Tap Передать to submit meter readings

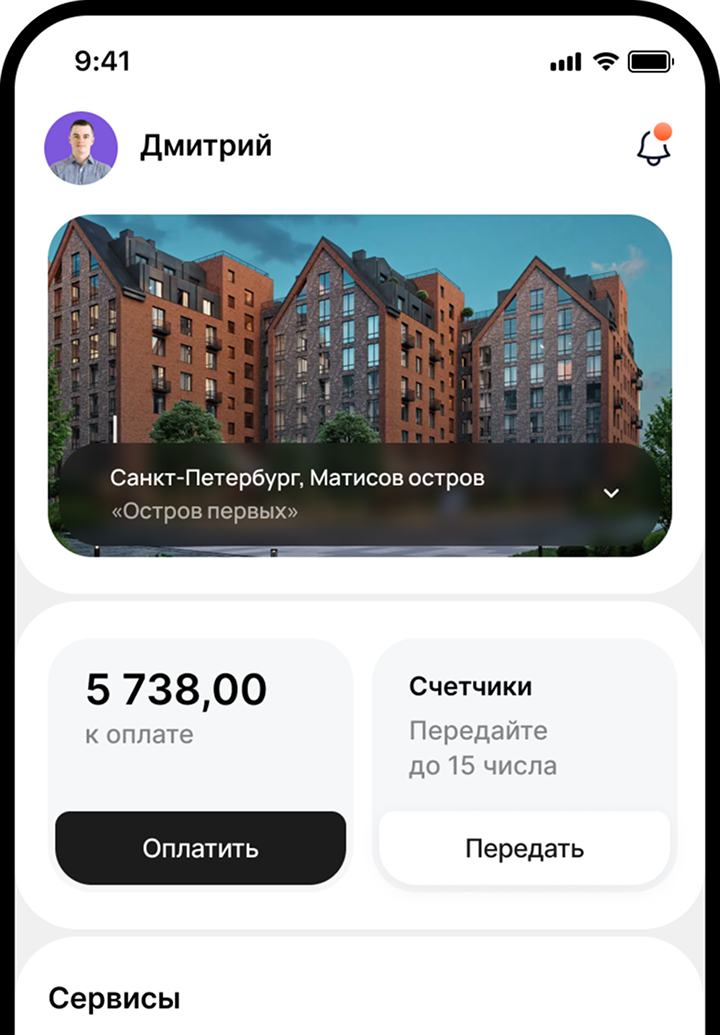(x=524, y=849)
